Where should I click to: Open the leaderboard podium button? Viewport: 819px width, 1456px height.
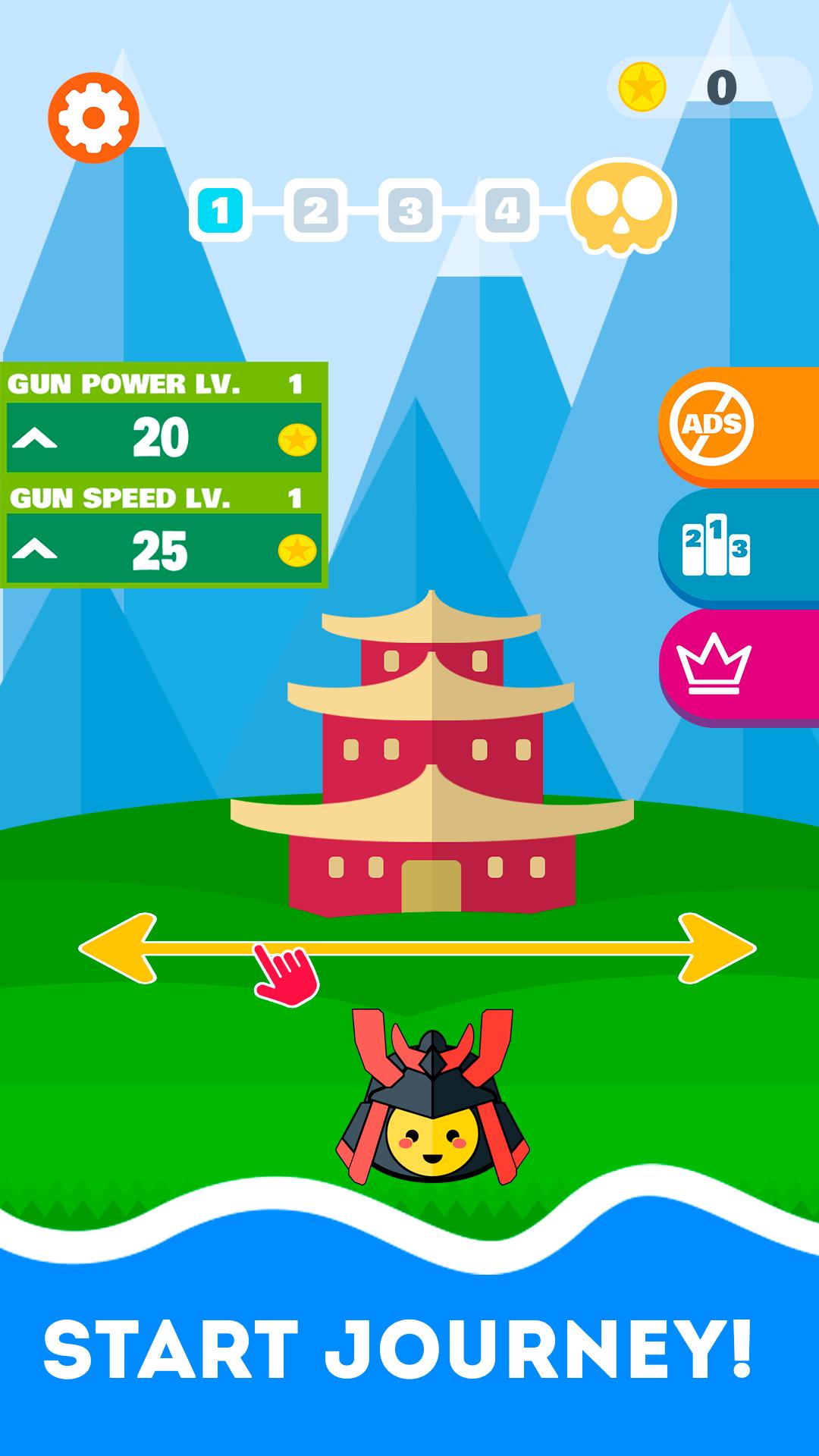(x=736, y=546)
